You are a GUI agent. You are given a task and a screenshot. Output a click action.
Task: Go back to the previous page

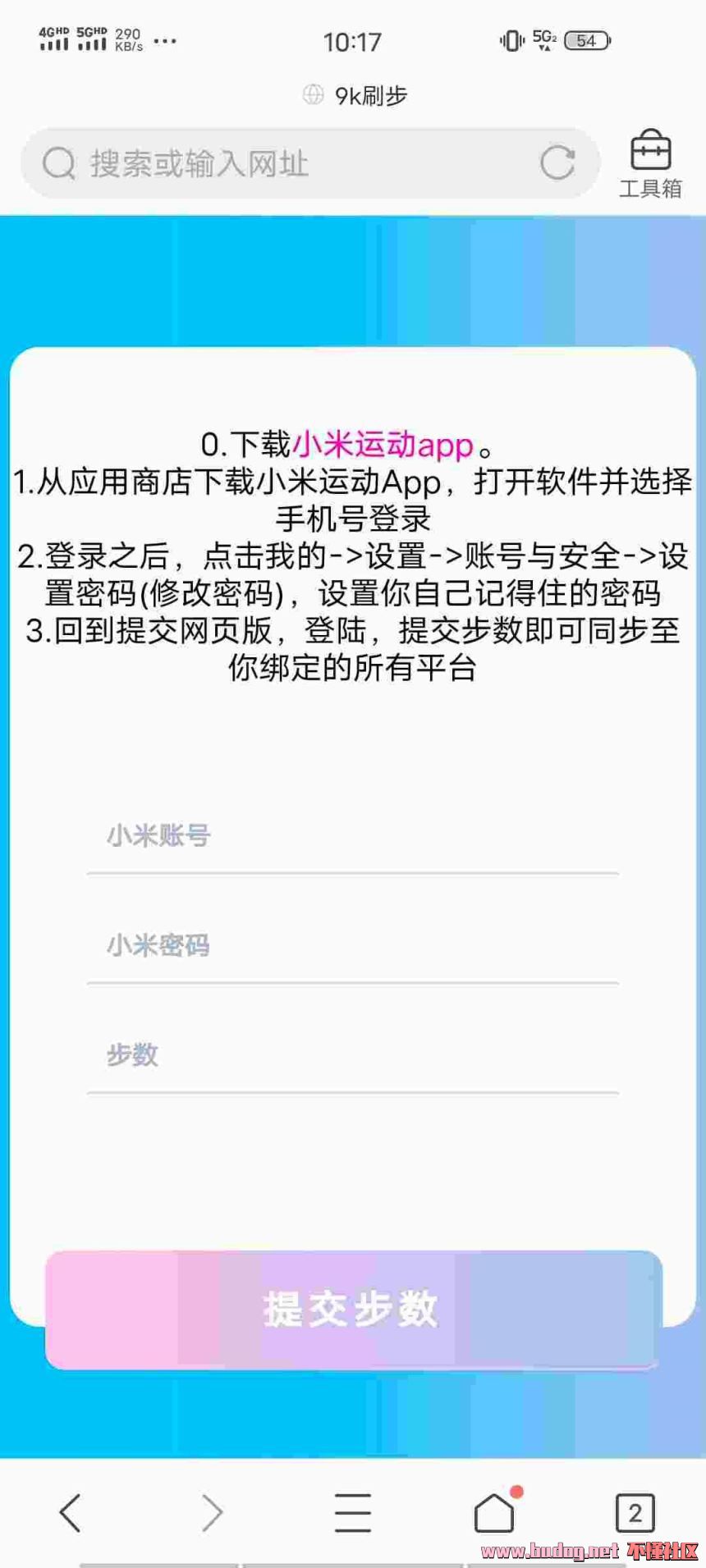[x=71, y=1512]
